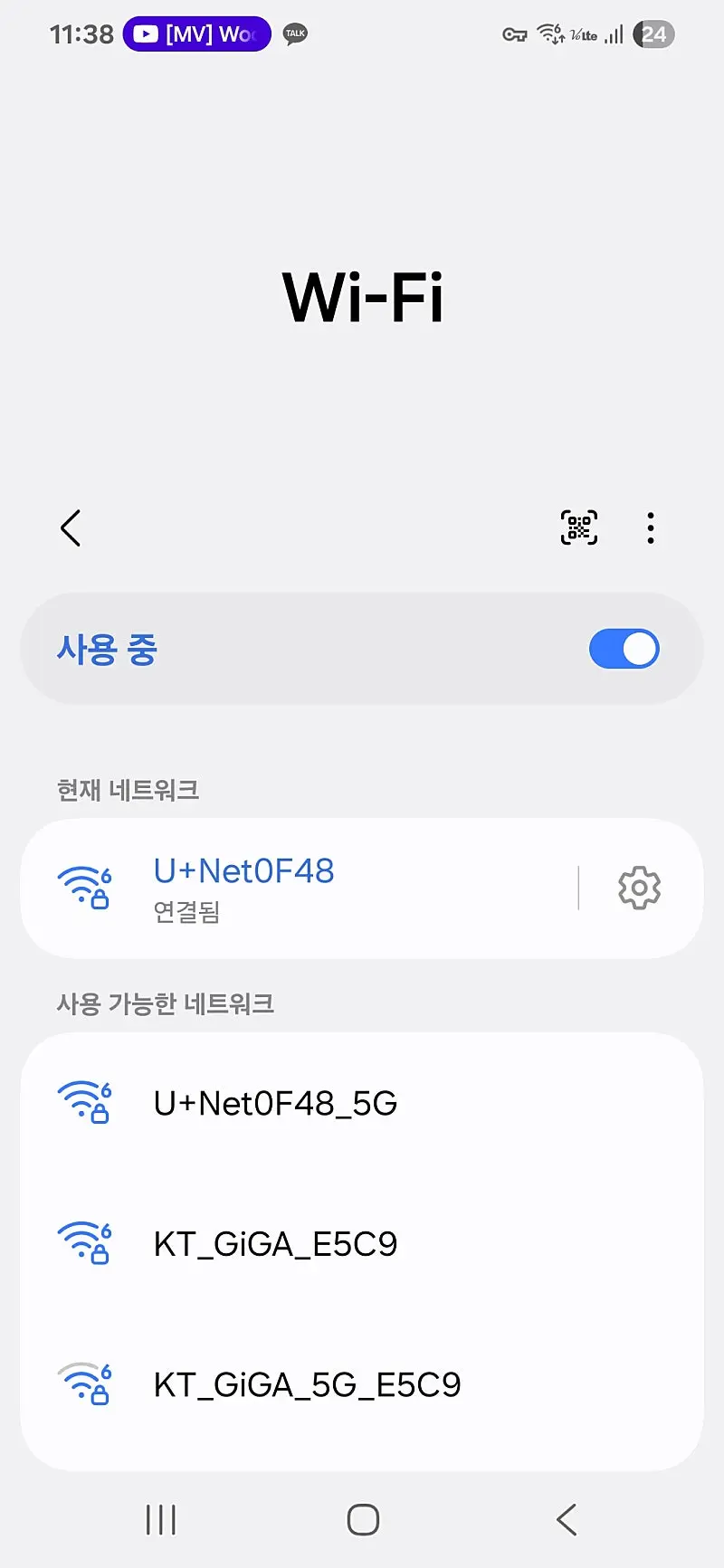
Task: Go back using the top-left arrow
Action: tap(71, 528)
